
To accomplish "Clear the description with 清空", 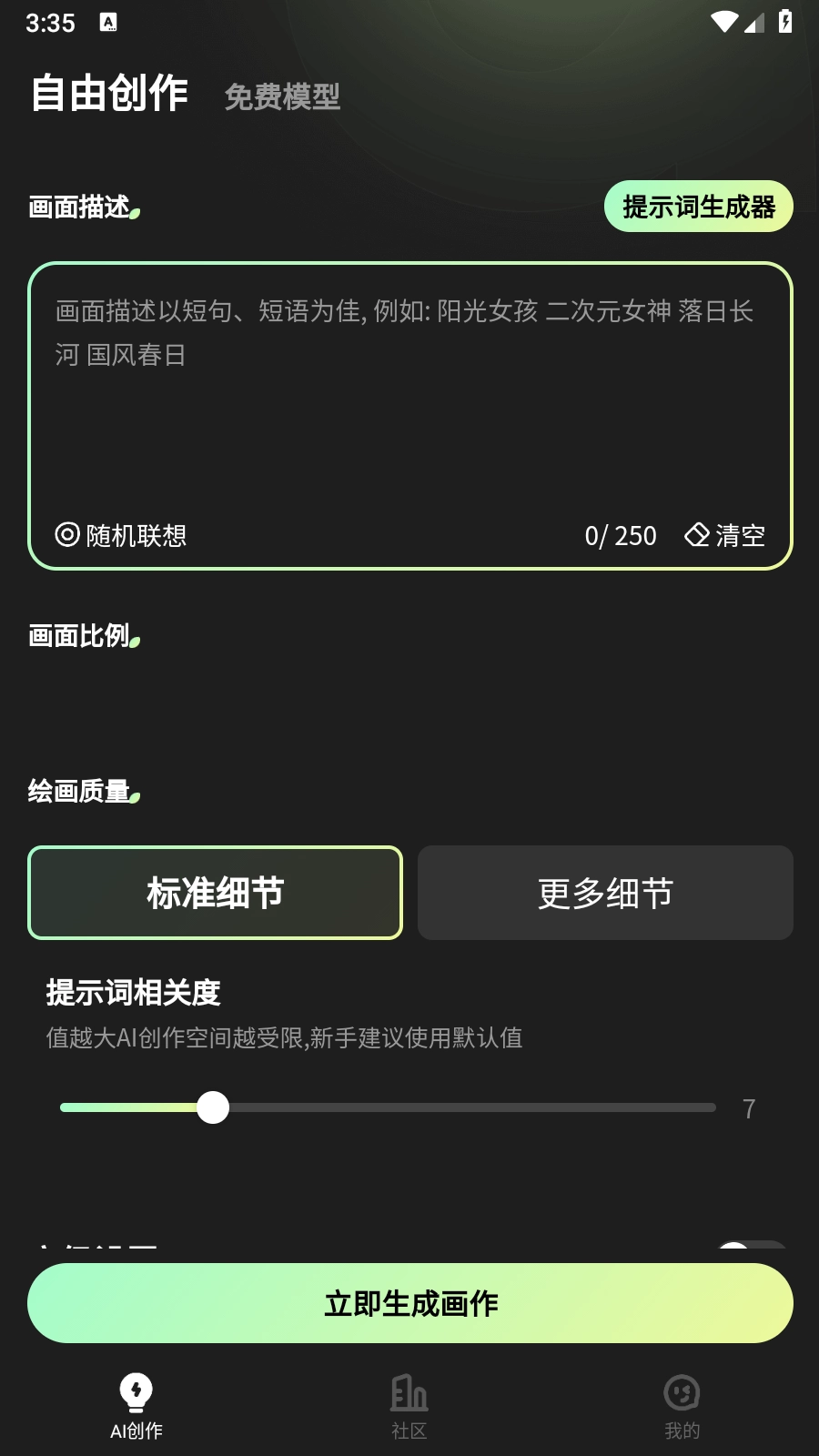I will (724, 535).
